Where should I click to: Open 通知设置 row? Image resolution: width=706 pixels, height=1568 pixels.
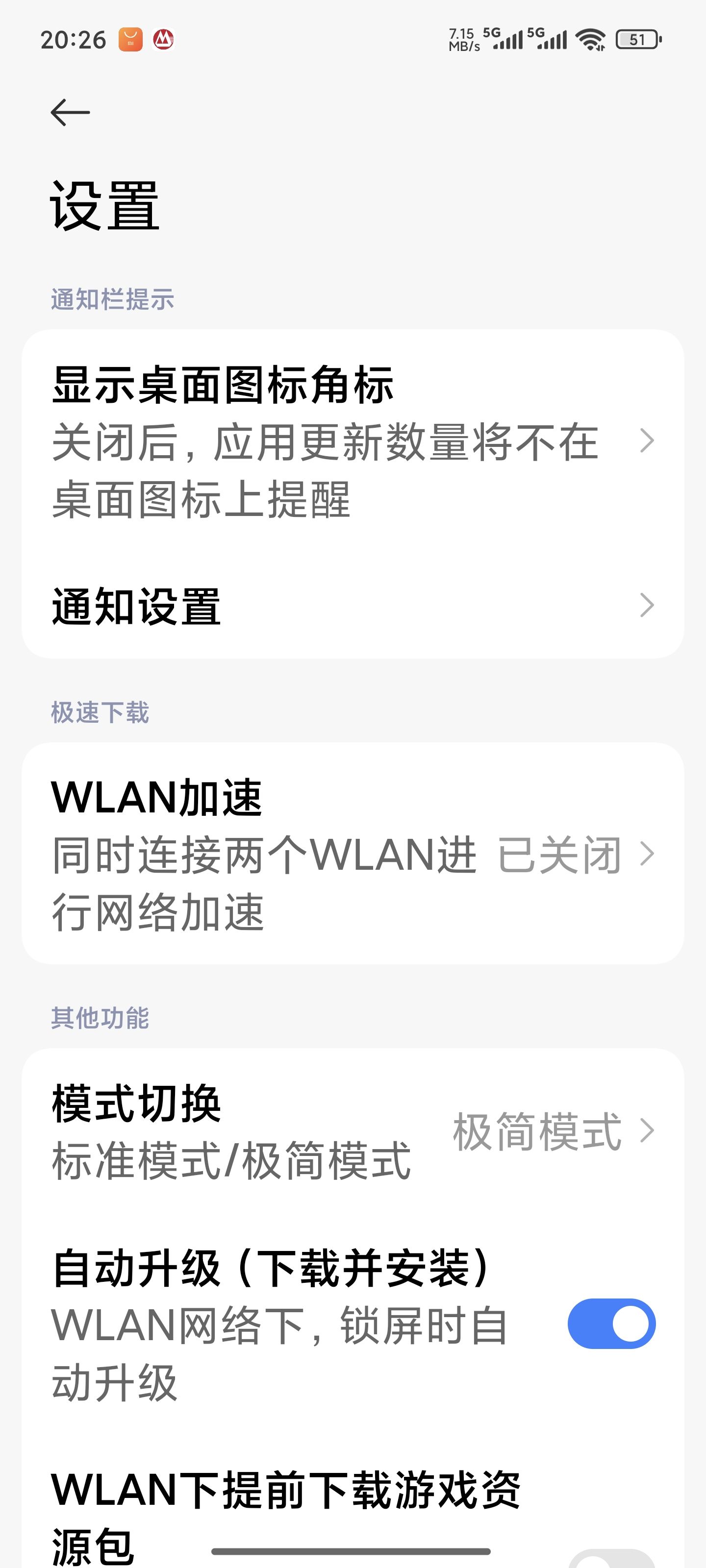click(x=353, y=606)
